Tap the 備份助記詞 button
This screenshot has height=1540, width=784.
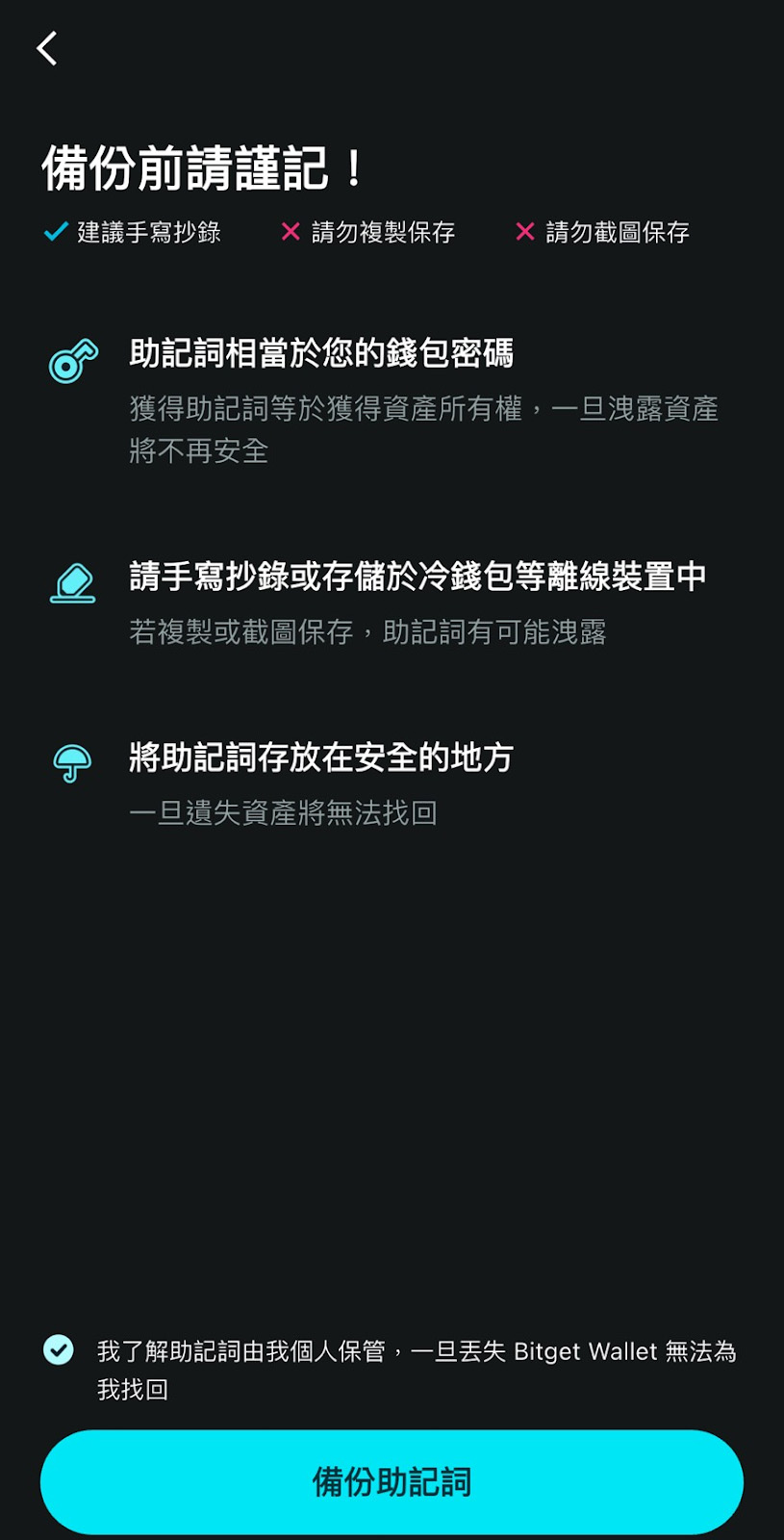[x=392, y=1482]
